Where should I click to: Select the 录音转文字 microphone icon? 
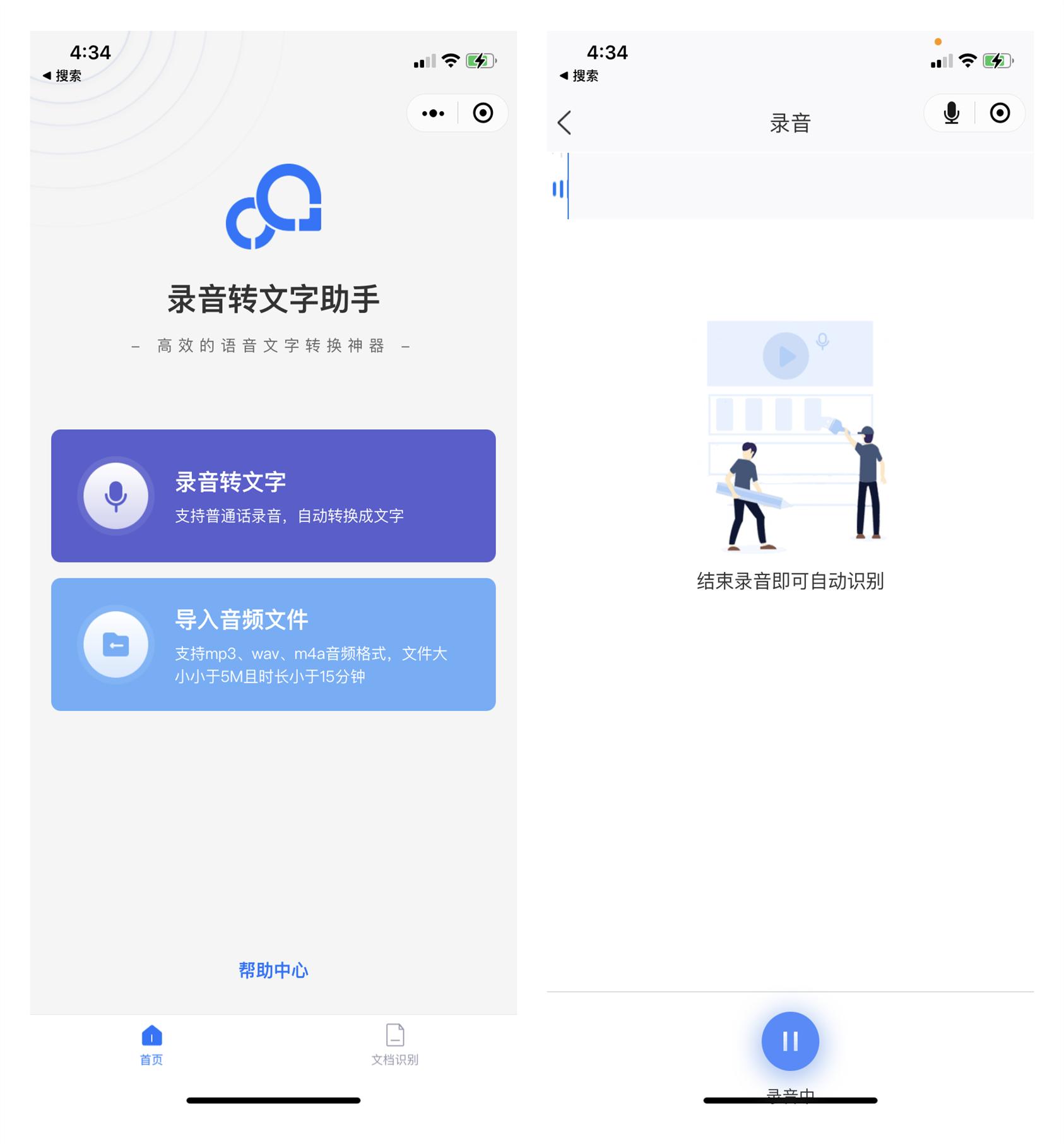coord(115,496)
